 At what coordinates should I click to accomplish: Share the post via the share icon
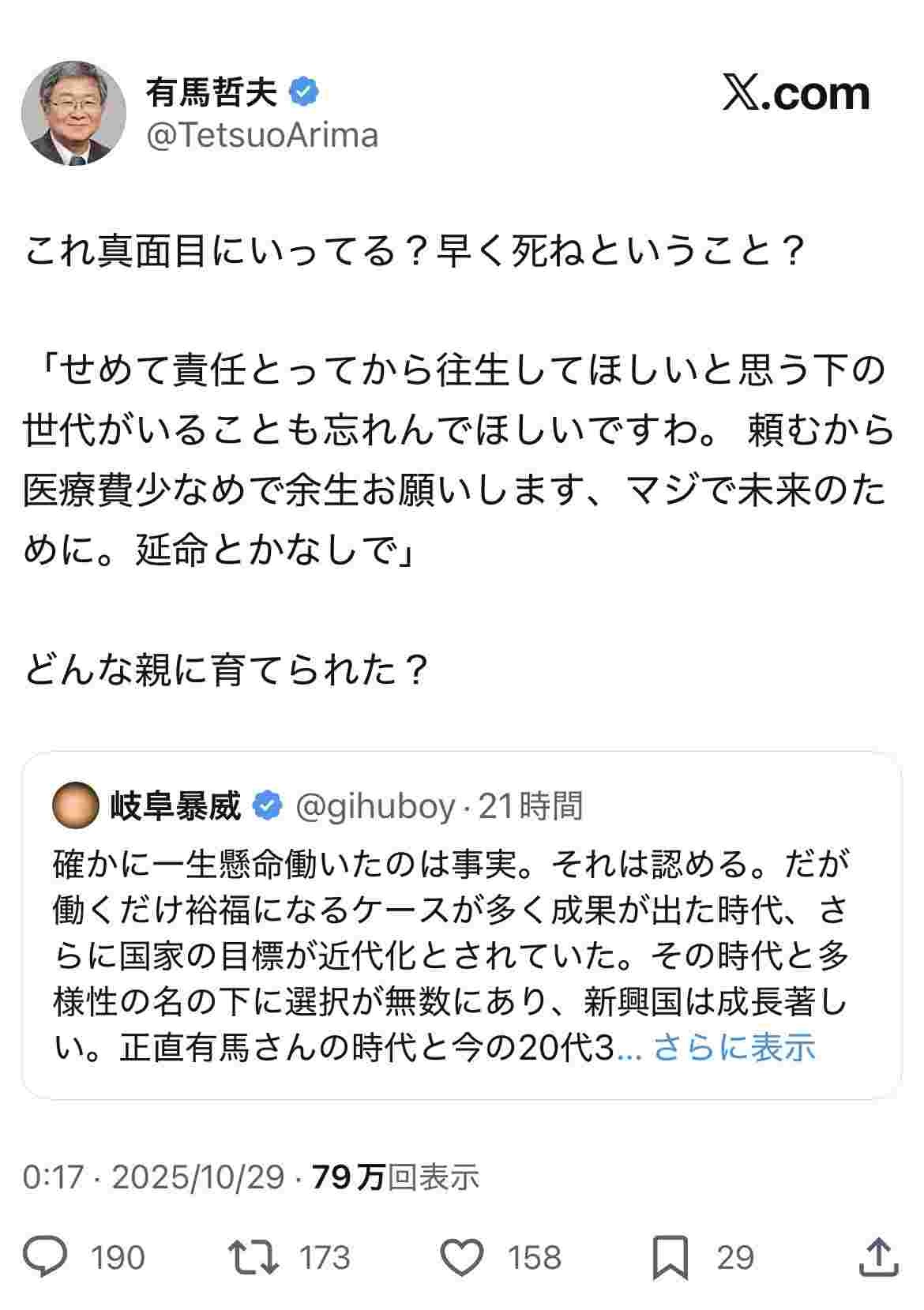(878, 1257)
